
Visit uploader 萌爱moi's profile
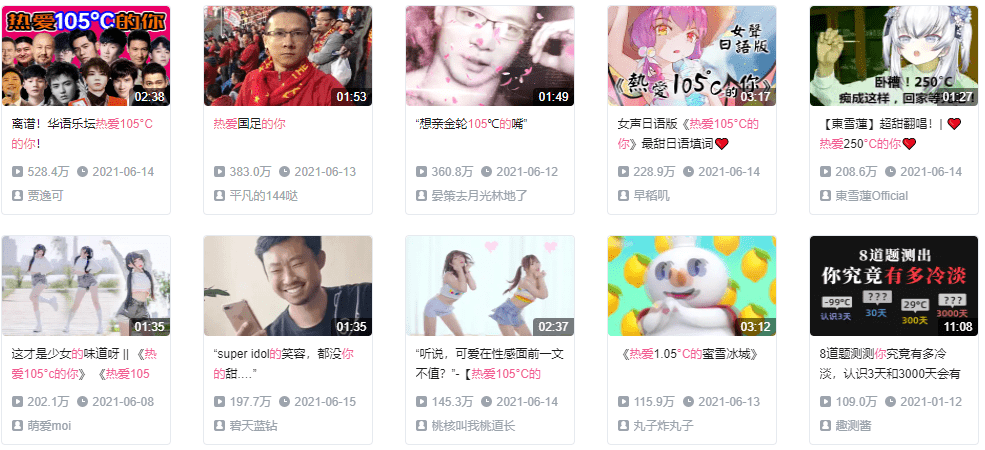(49, 426)
